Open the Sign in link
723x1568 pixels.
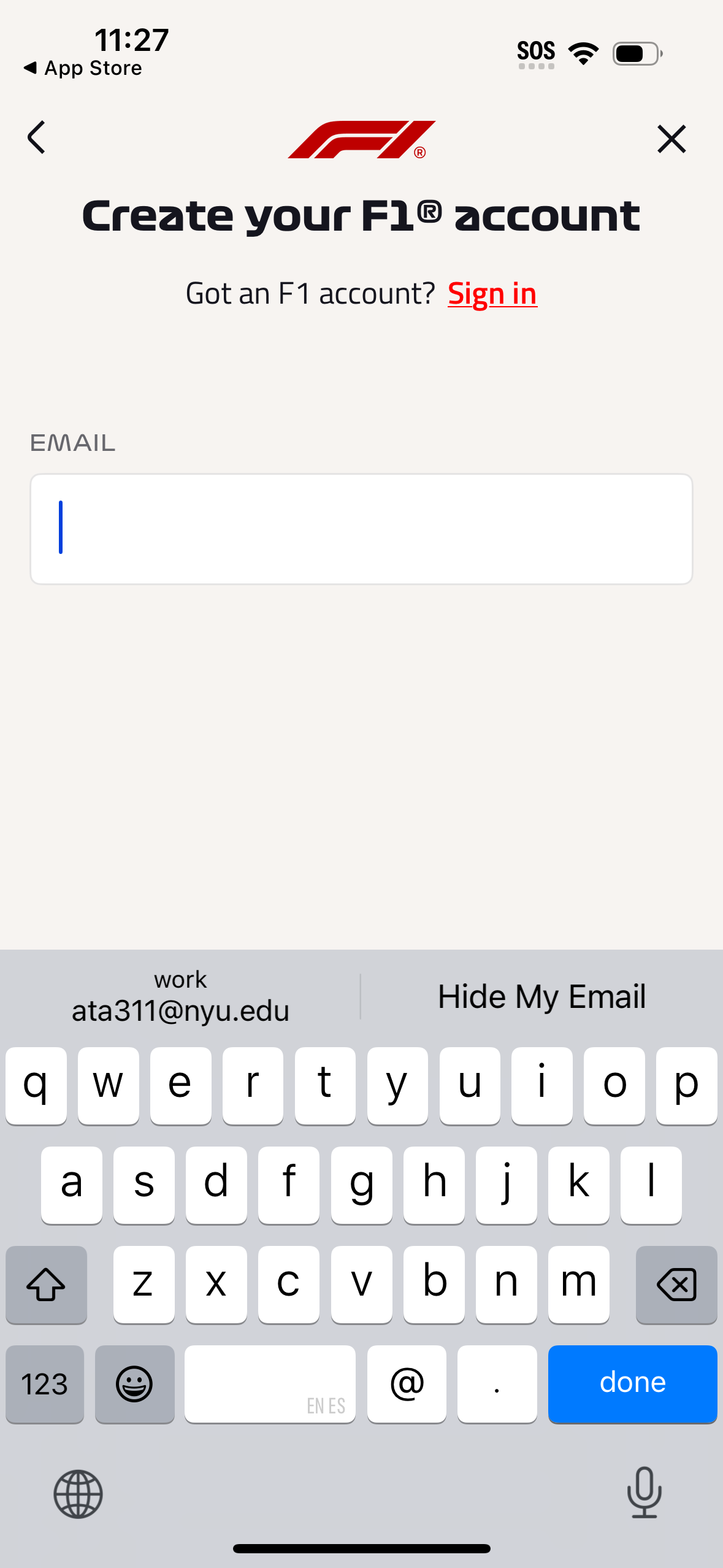(x=492, y=294)
